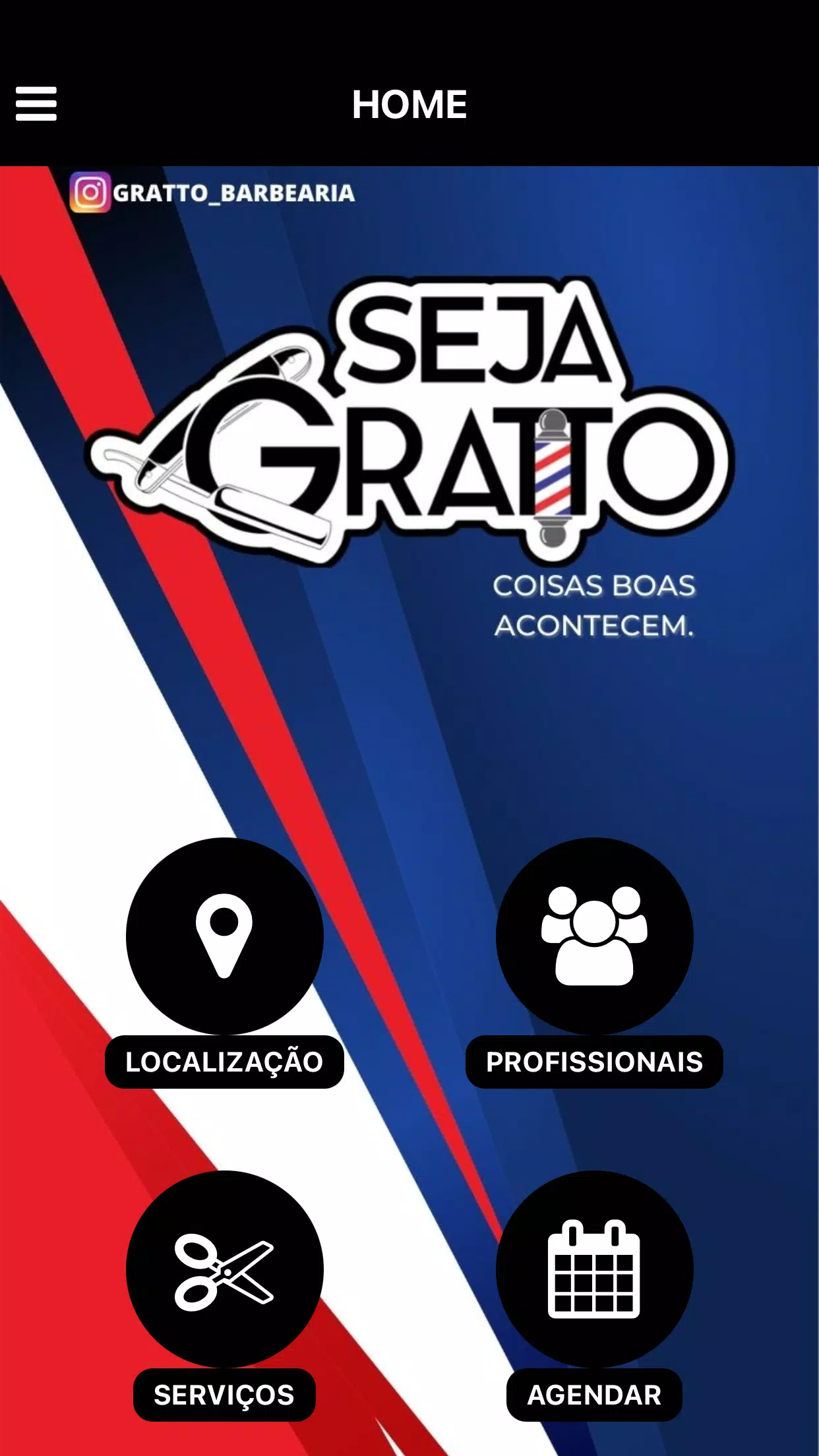
Task: View the Profissionais team section
Action: 594,936
